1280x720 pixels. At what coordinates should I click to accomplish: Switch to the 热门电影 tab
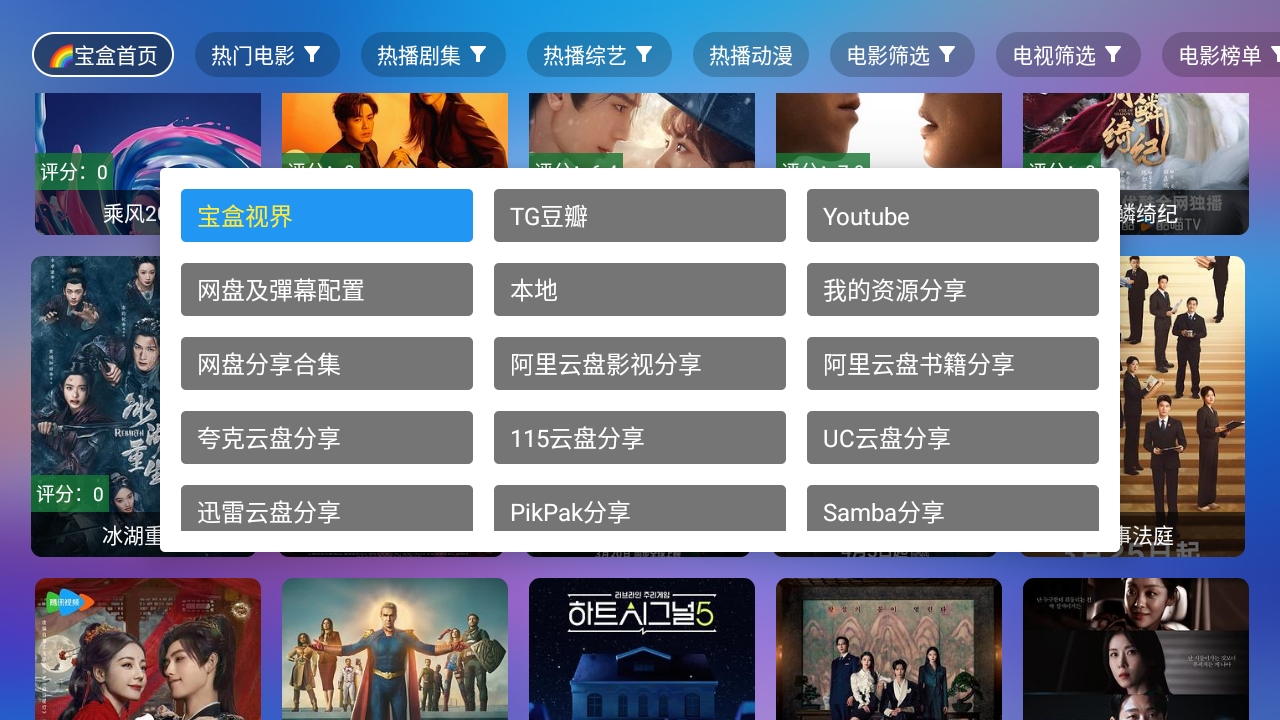(x=266, y=55)
